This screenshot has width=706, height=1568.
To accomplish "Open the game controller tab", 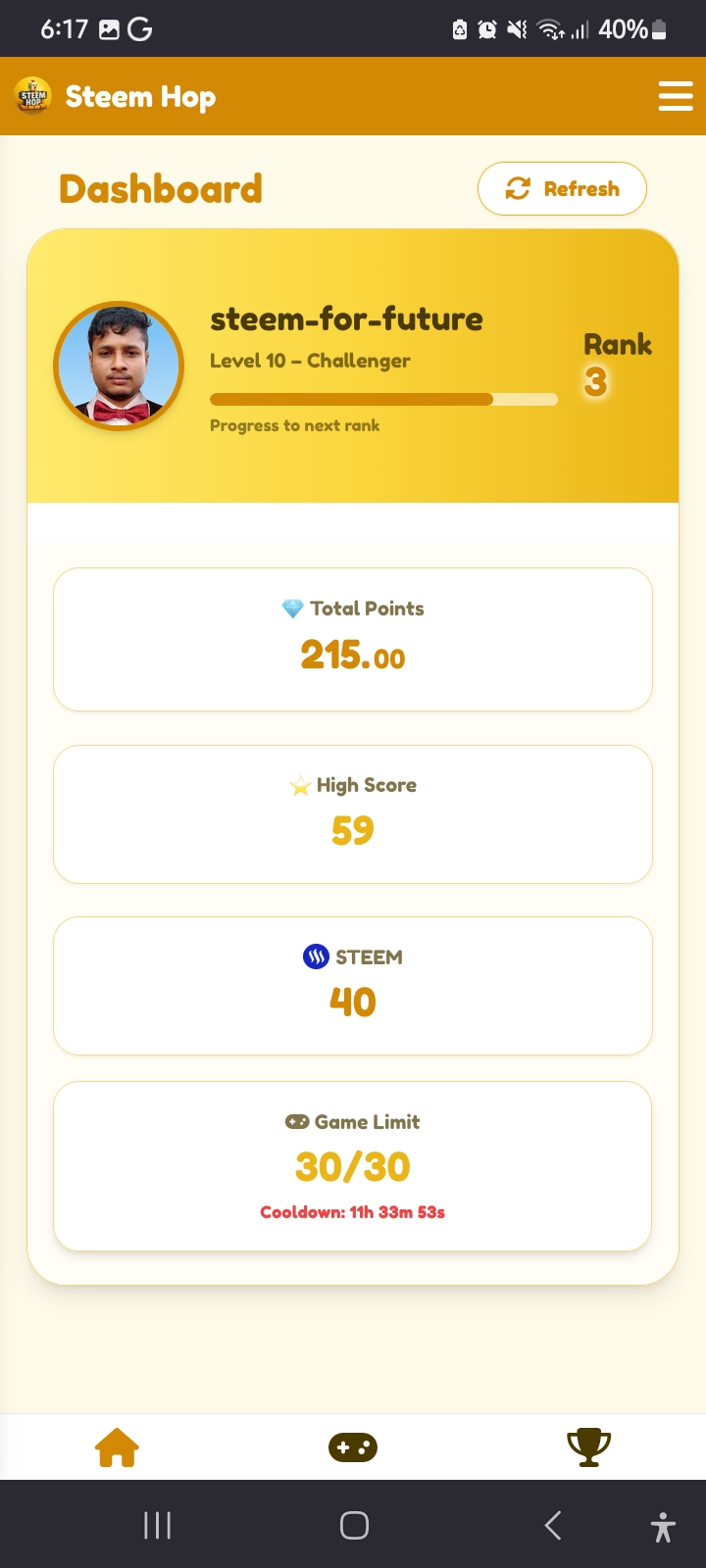I will point(353,1447).
